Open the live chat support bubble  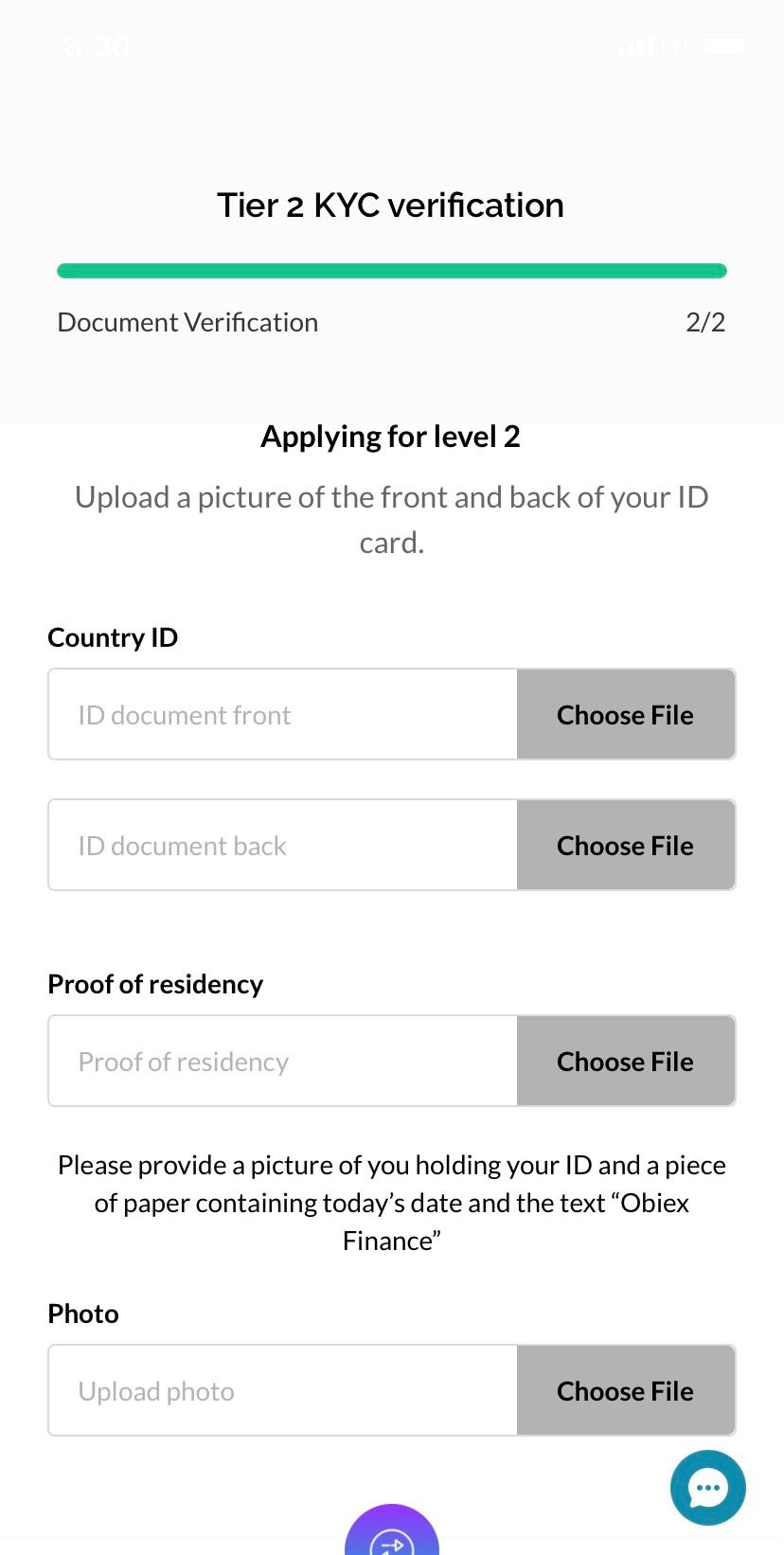tap(708, 1488)
